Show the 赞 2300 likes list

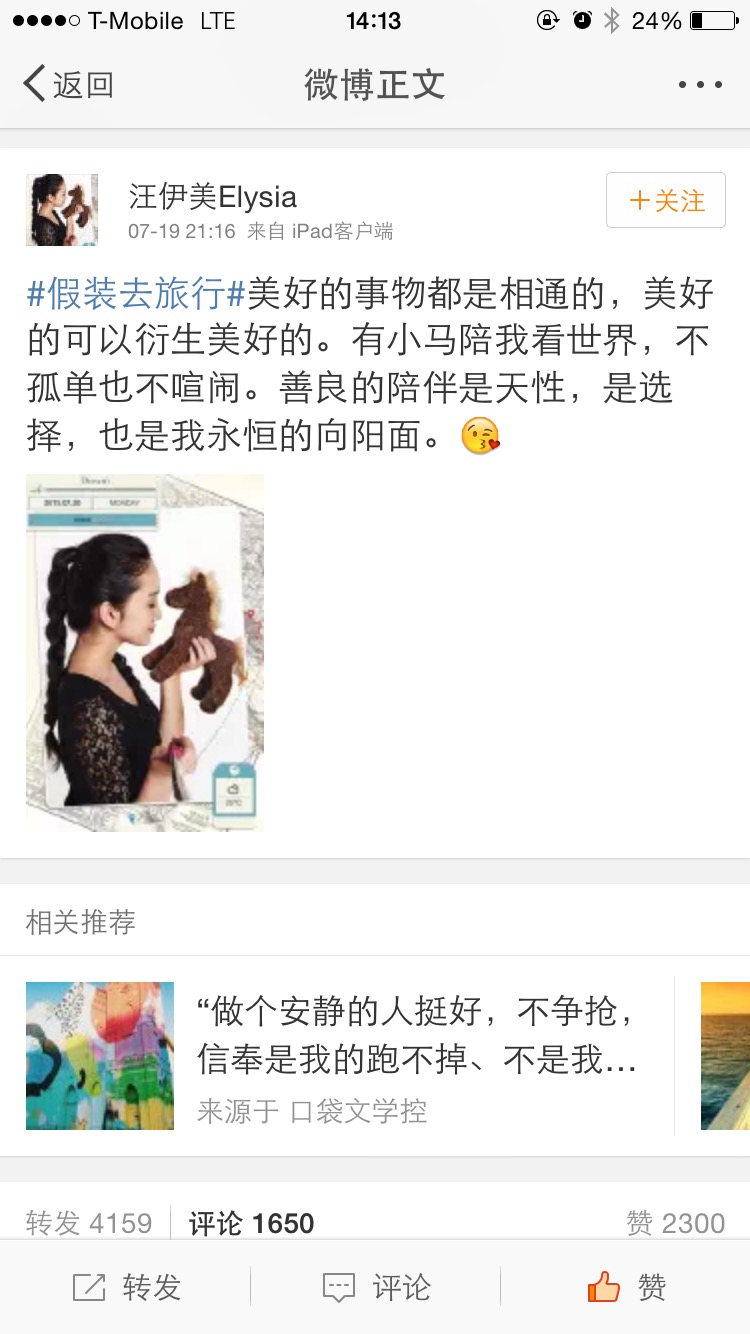pos(675,1223)
